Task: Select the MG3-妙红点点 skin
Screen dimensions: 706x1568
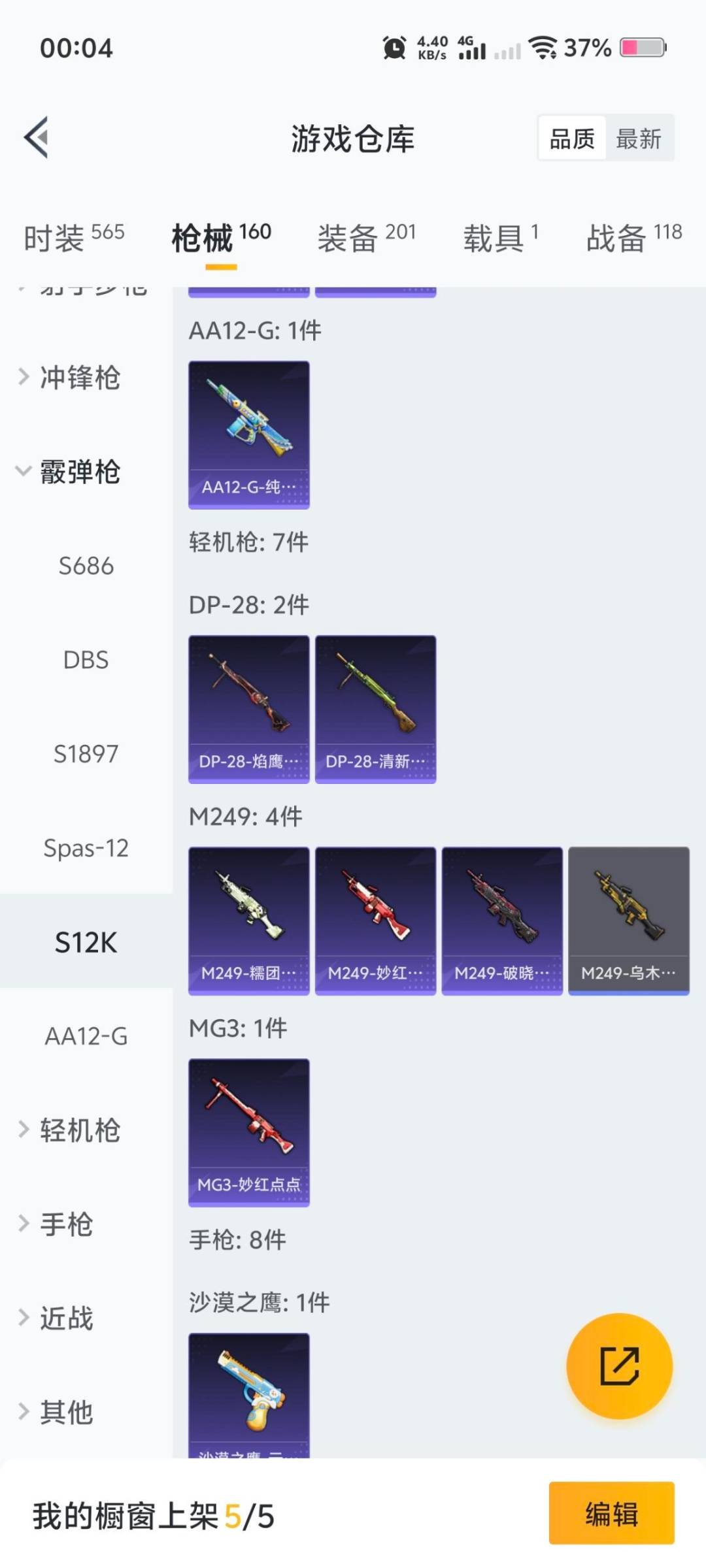Action: 248,1134
